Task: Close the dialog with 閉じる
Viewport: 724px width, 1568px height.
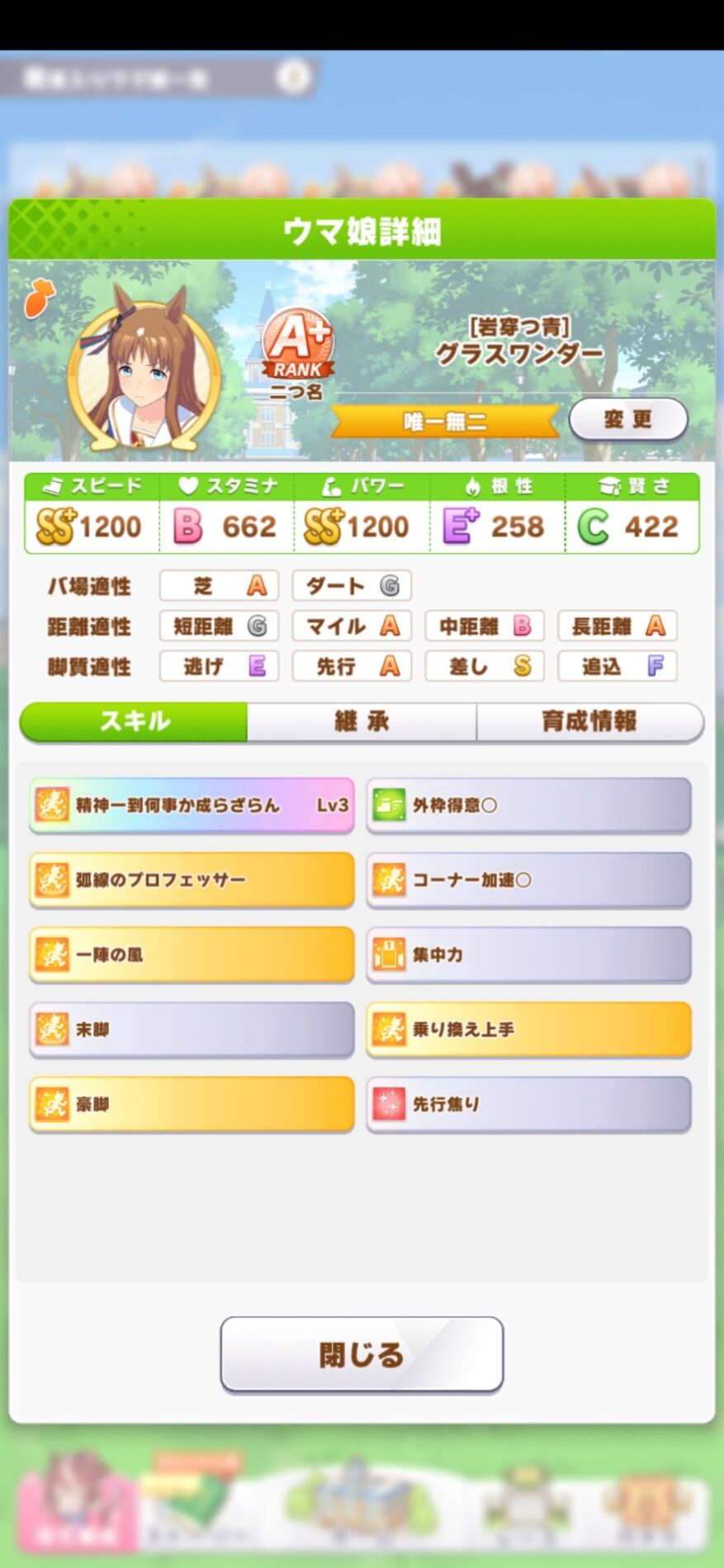Action: tap(362, 1353)
